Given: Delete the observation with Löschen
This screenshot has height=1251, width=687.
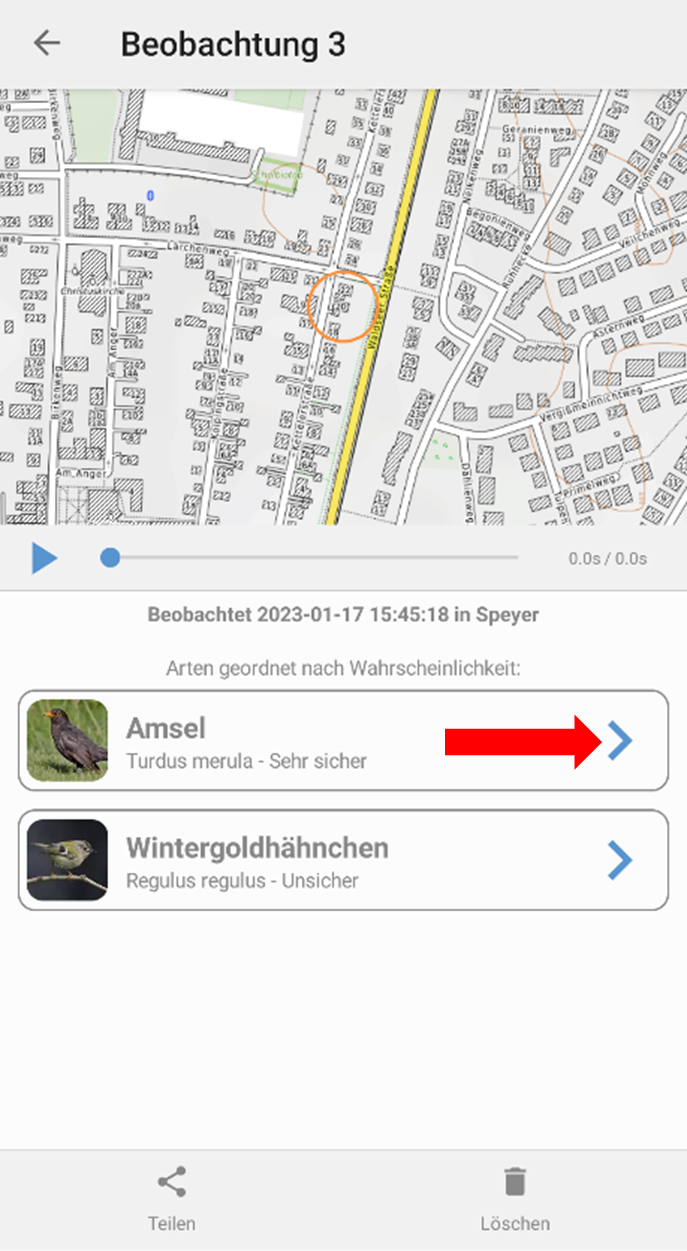Looking at the screenshot, I should pos(515,1200).
